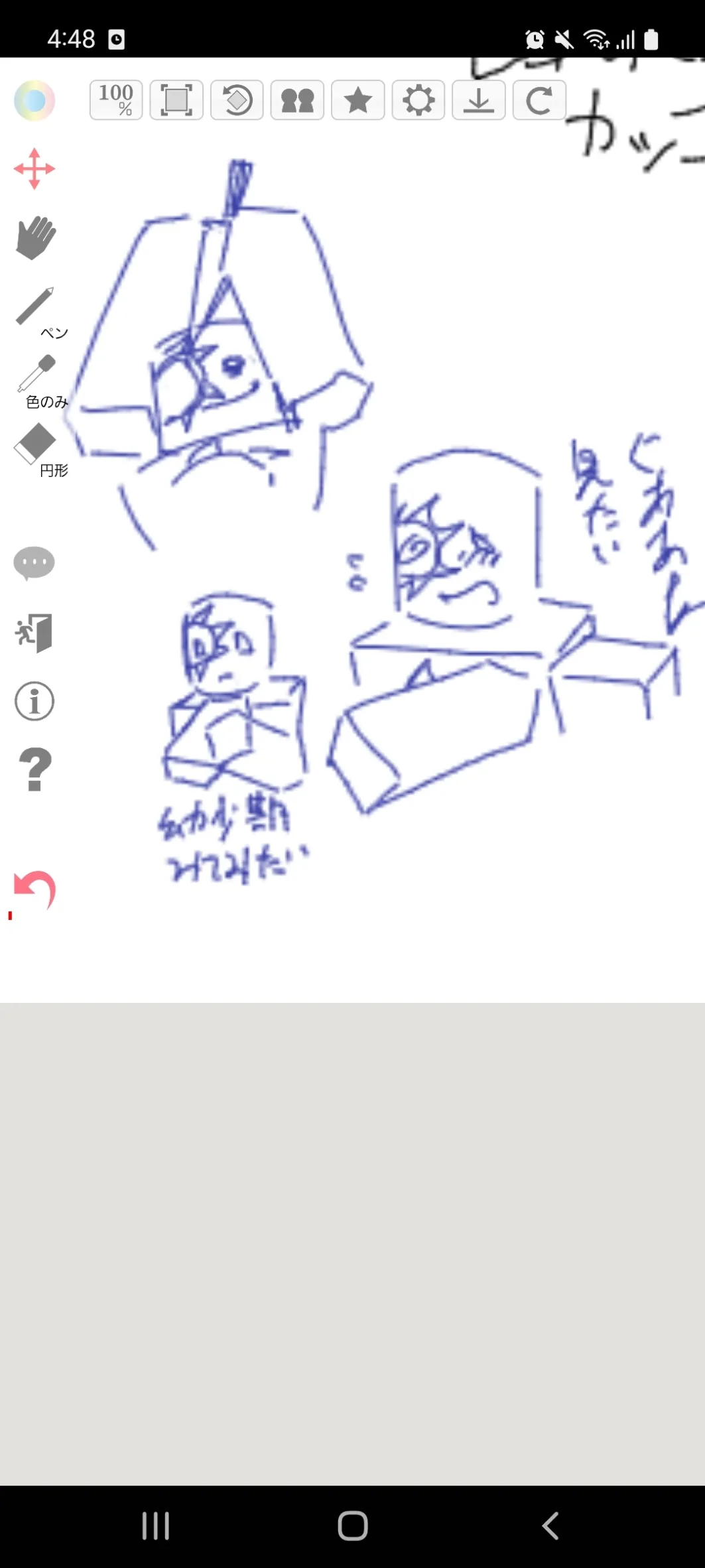705x1568 pixels.
Task: Reset canvas rotation
Action: pos(237,100)
